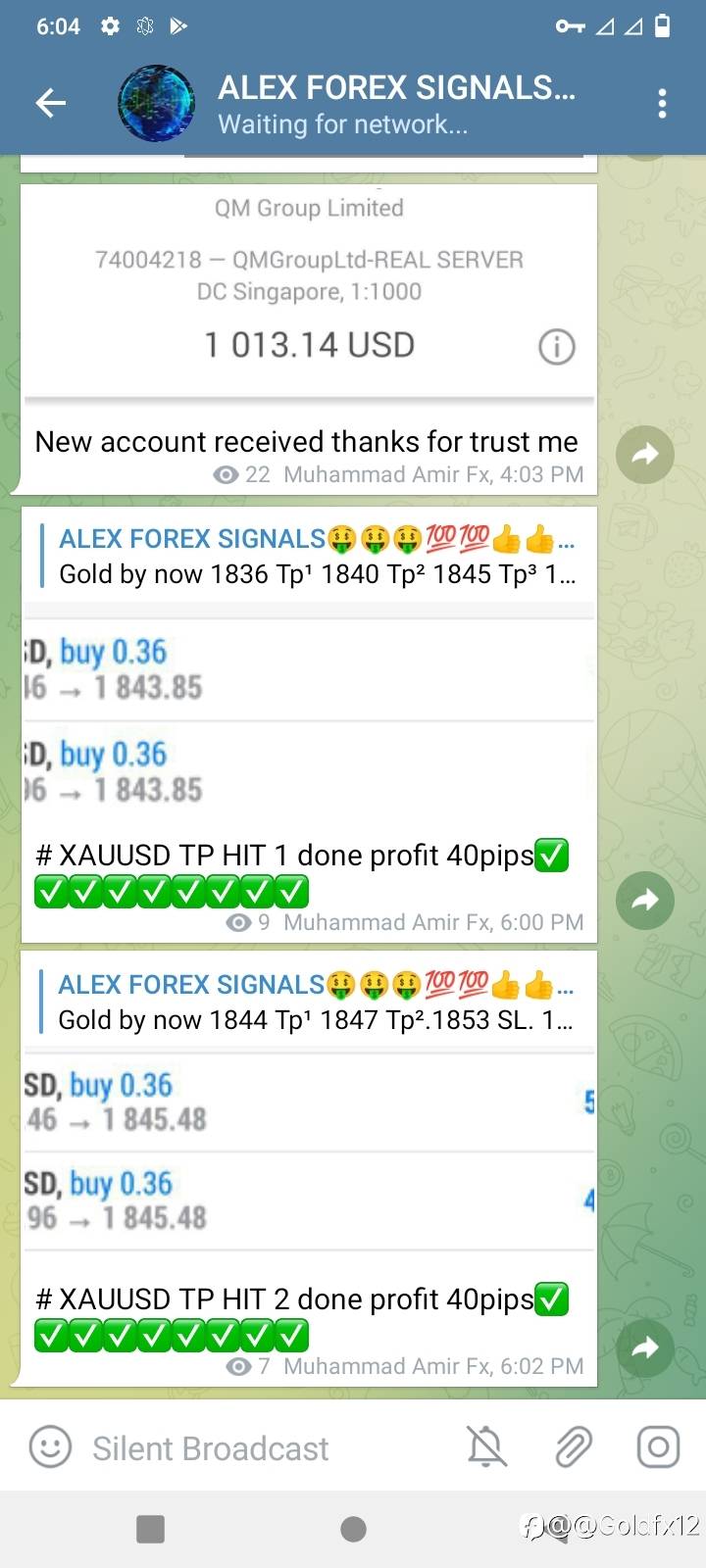Toggle silent broadcast notification bell
The width and height of the screenshot is (706, 1568).
click(486, 1447)
